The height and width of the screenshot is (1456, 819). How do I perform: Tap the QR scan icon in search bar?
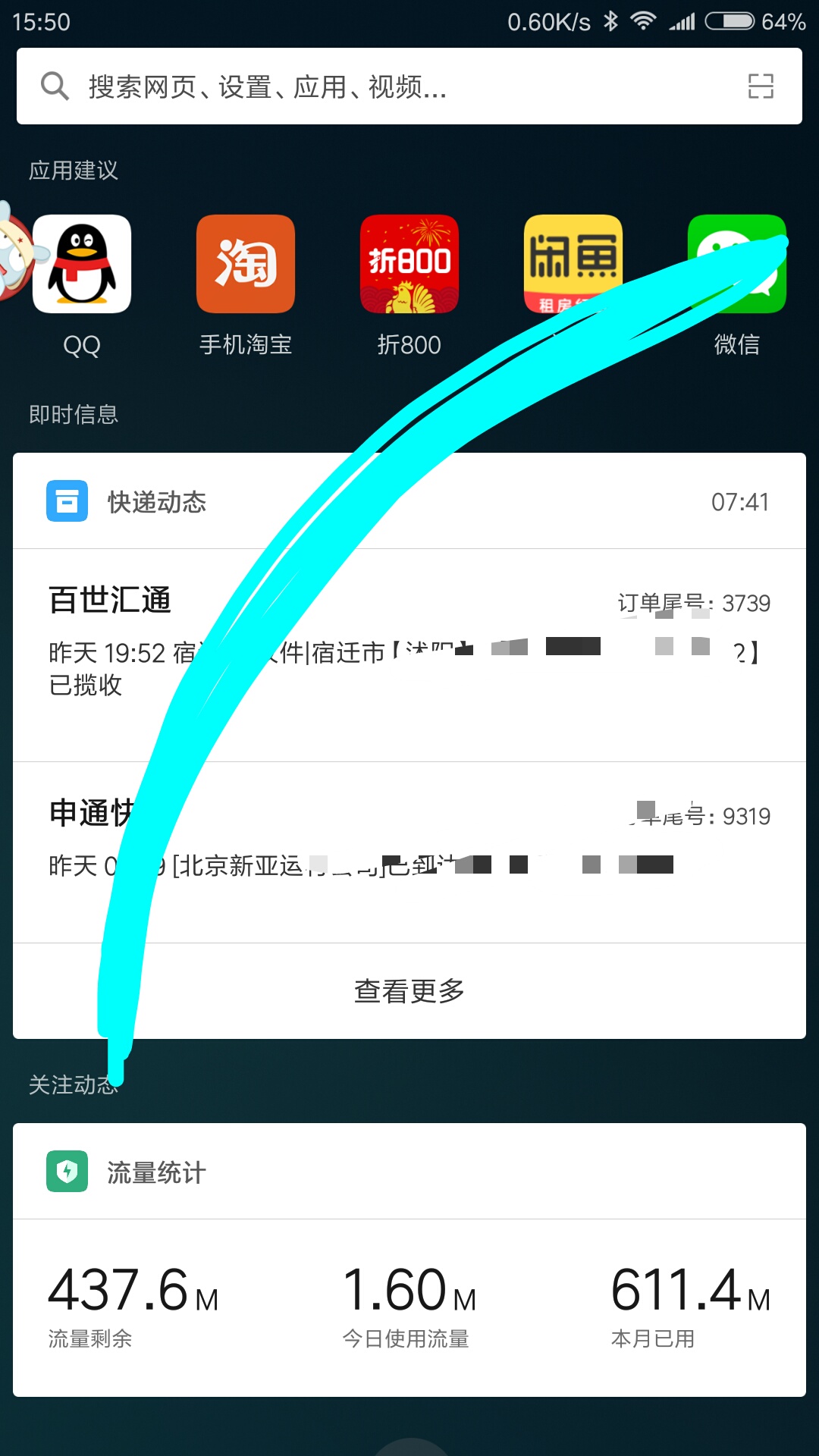(x=762, y=87)
